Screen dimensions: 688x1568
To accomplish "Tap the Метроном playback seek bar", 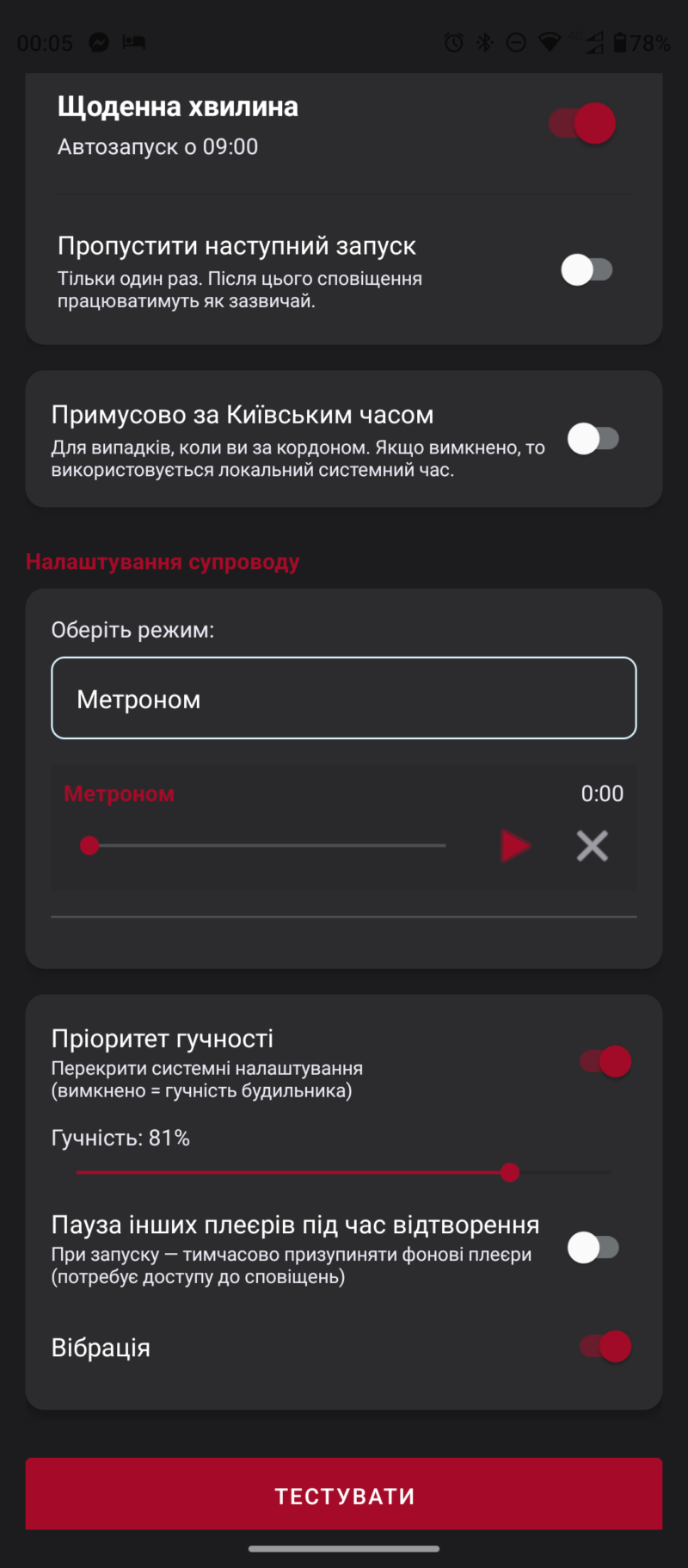I will (267, 846).
